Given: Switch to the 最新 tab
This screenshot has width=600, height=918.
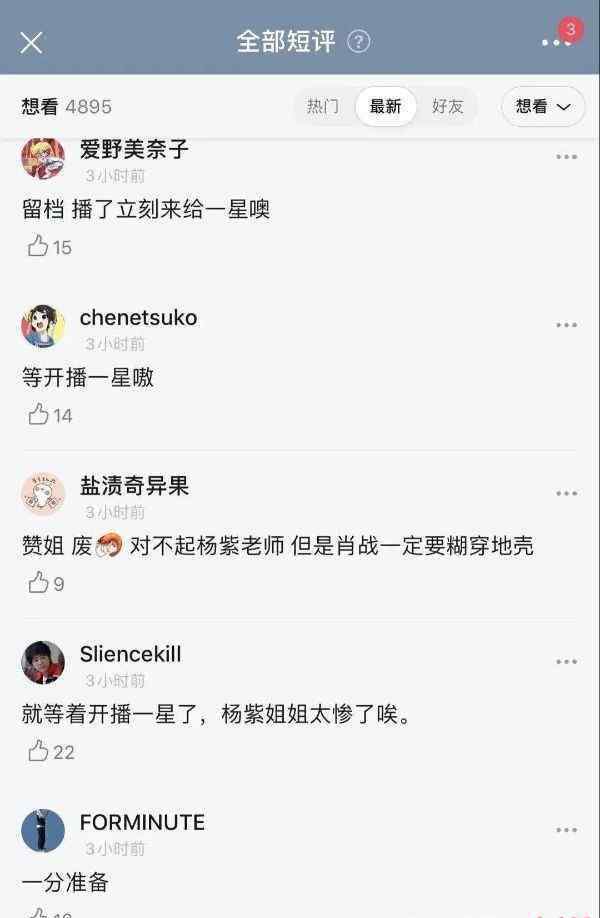Looking at the screenshot, I should pos(385,107).
